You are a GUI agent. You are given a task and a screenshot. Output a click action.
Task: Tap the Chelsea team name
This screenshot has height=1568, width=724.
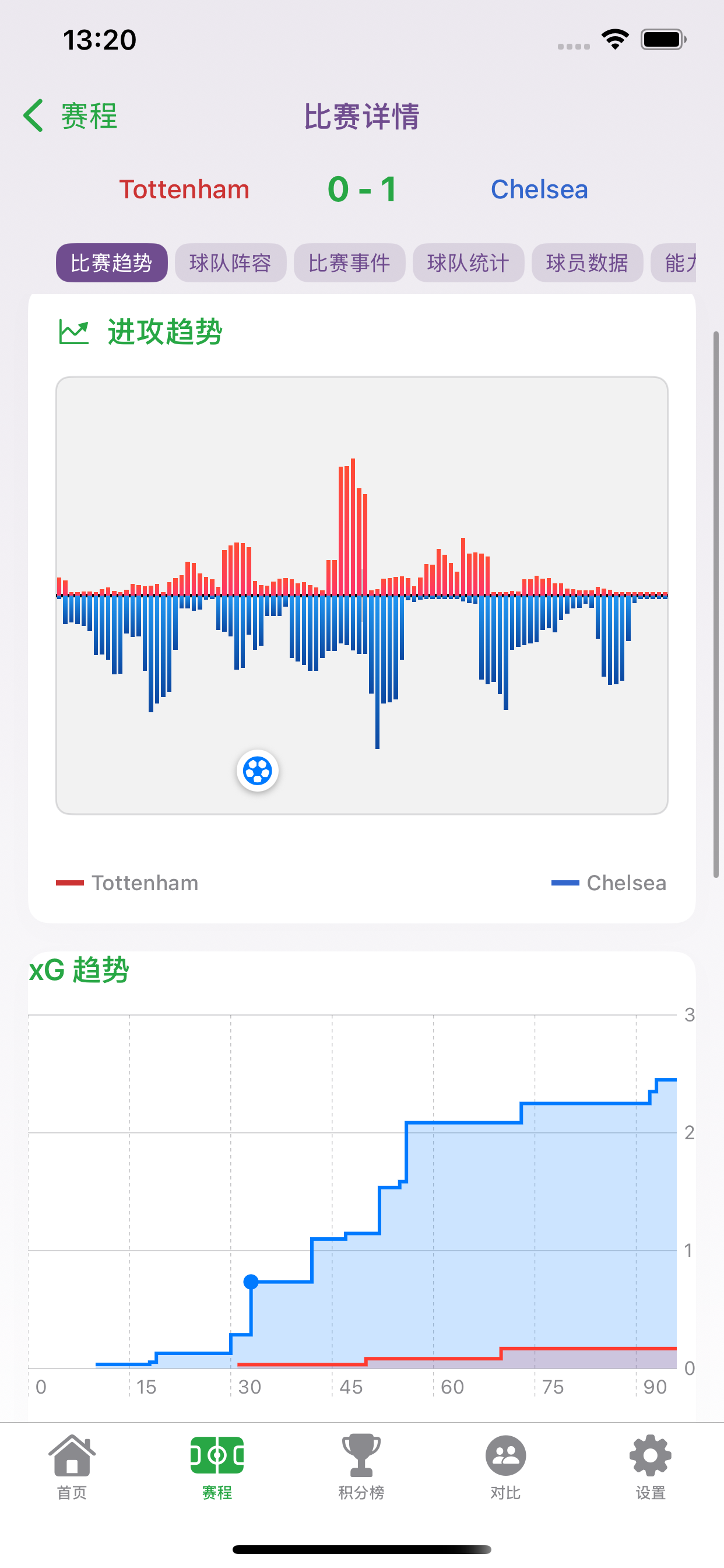pyautogui.click(x=539, y=190)
